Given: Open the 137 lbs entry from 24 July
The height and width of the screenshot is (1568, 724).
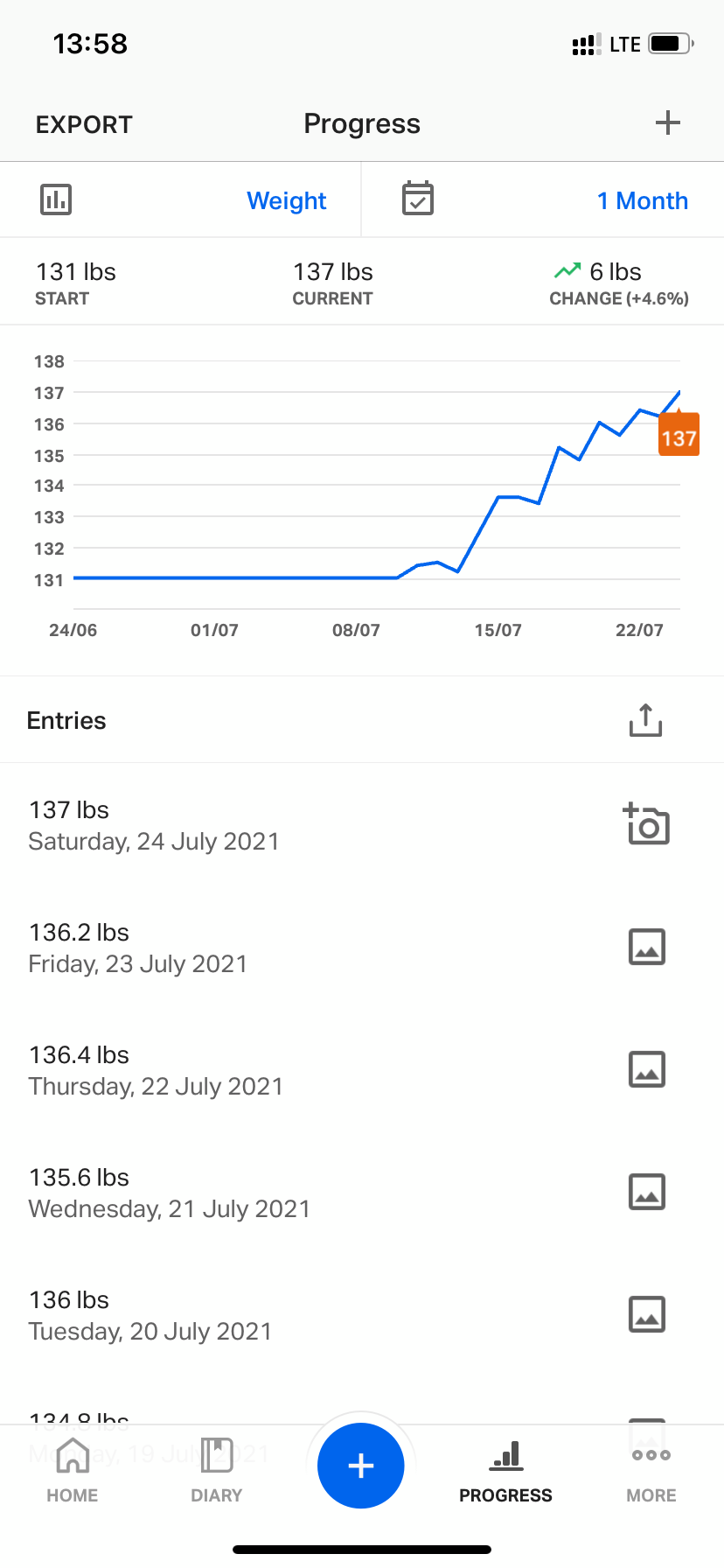Looking at the screenshot, I should coord(362,824).
